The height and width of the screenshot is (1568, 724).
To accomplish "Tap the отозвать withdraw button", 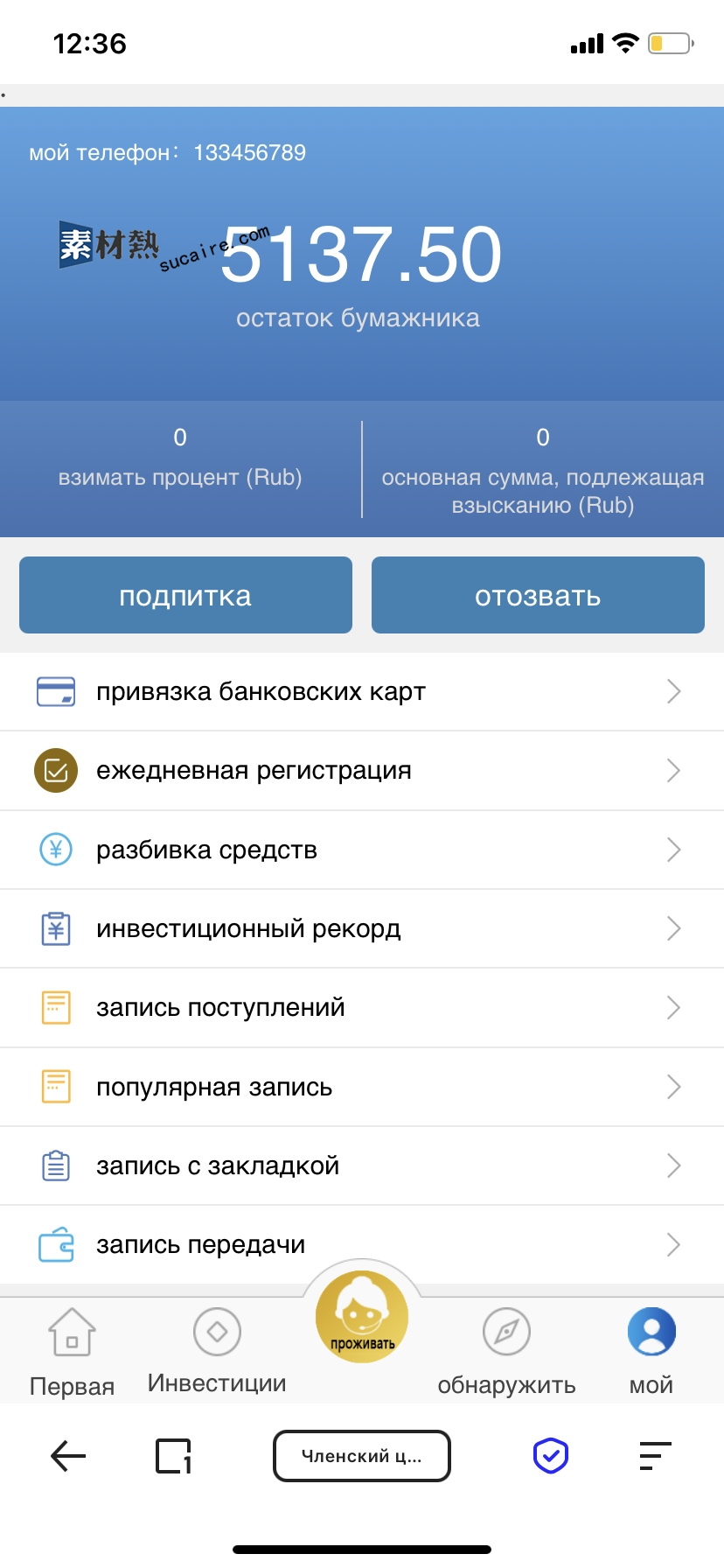I will (538, 595).
